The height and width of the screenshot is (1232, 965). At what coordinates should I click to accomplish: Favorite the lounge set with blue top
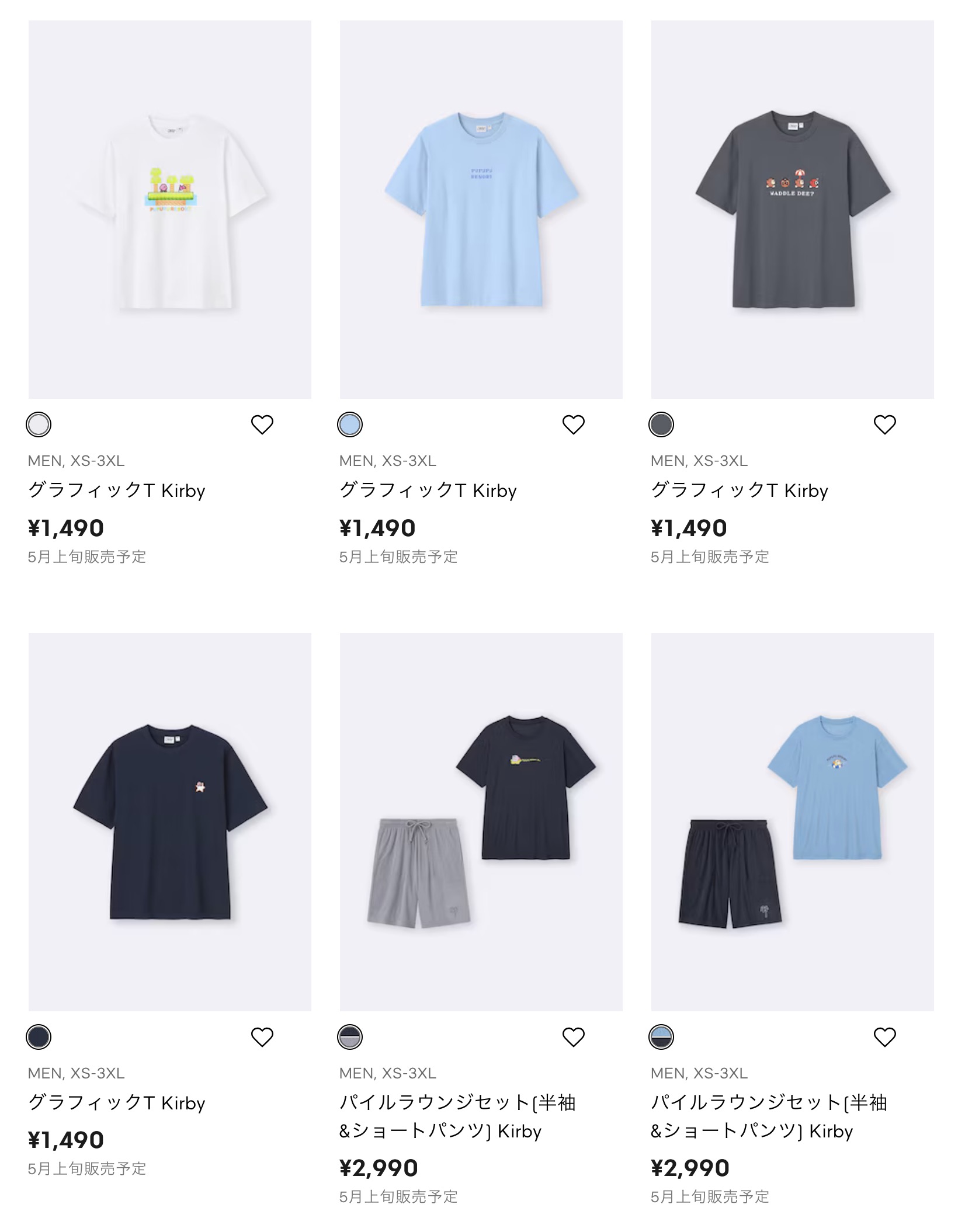tap(884, 1037)
